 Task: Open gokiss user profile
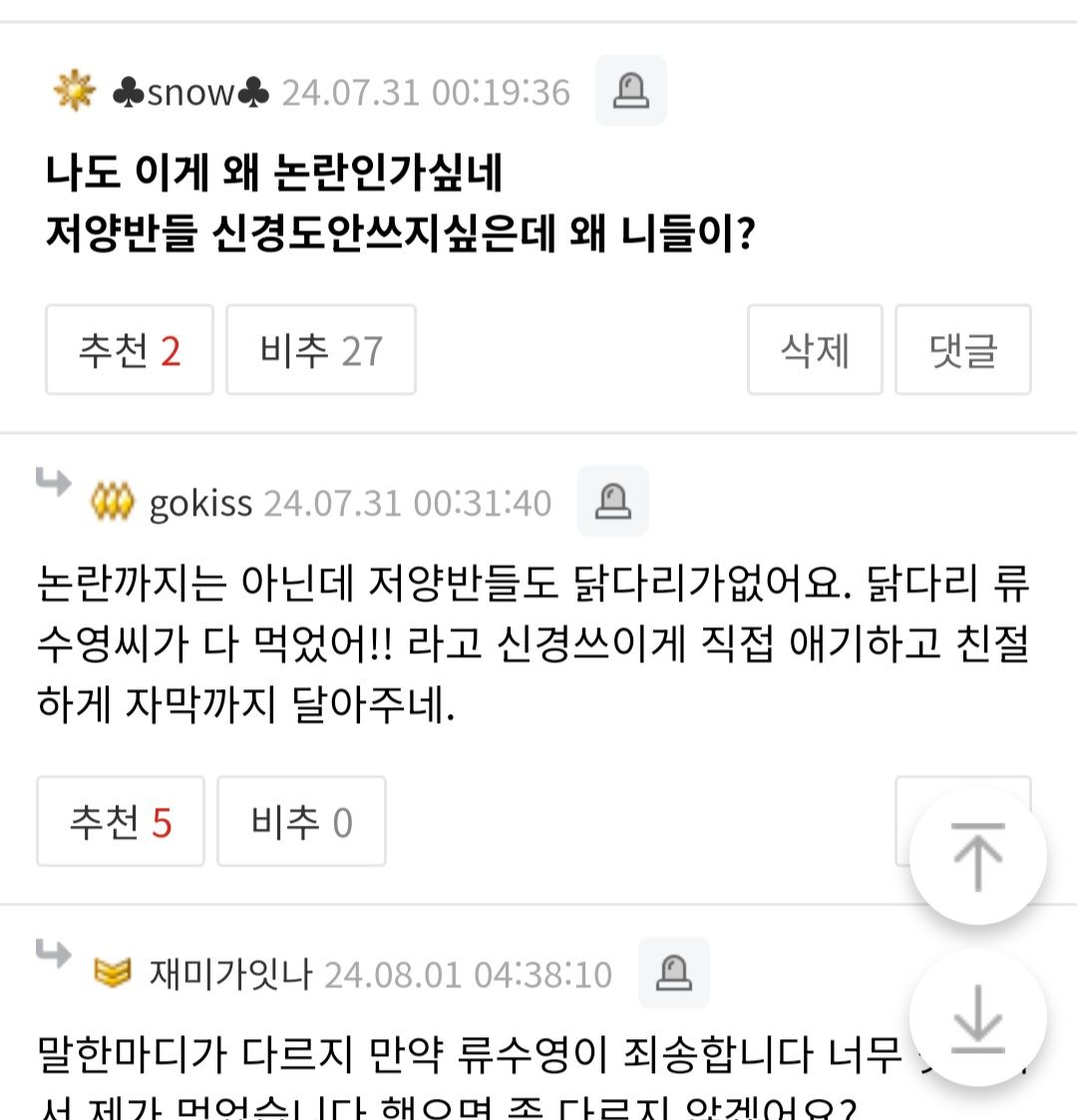tap(200, 503)
